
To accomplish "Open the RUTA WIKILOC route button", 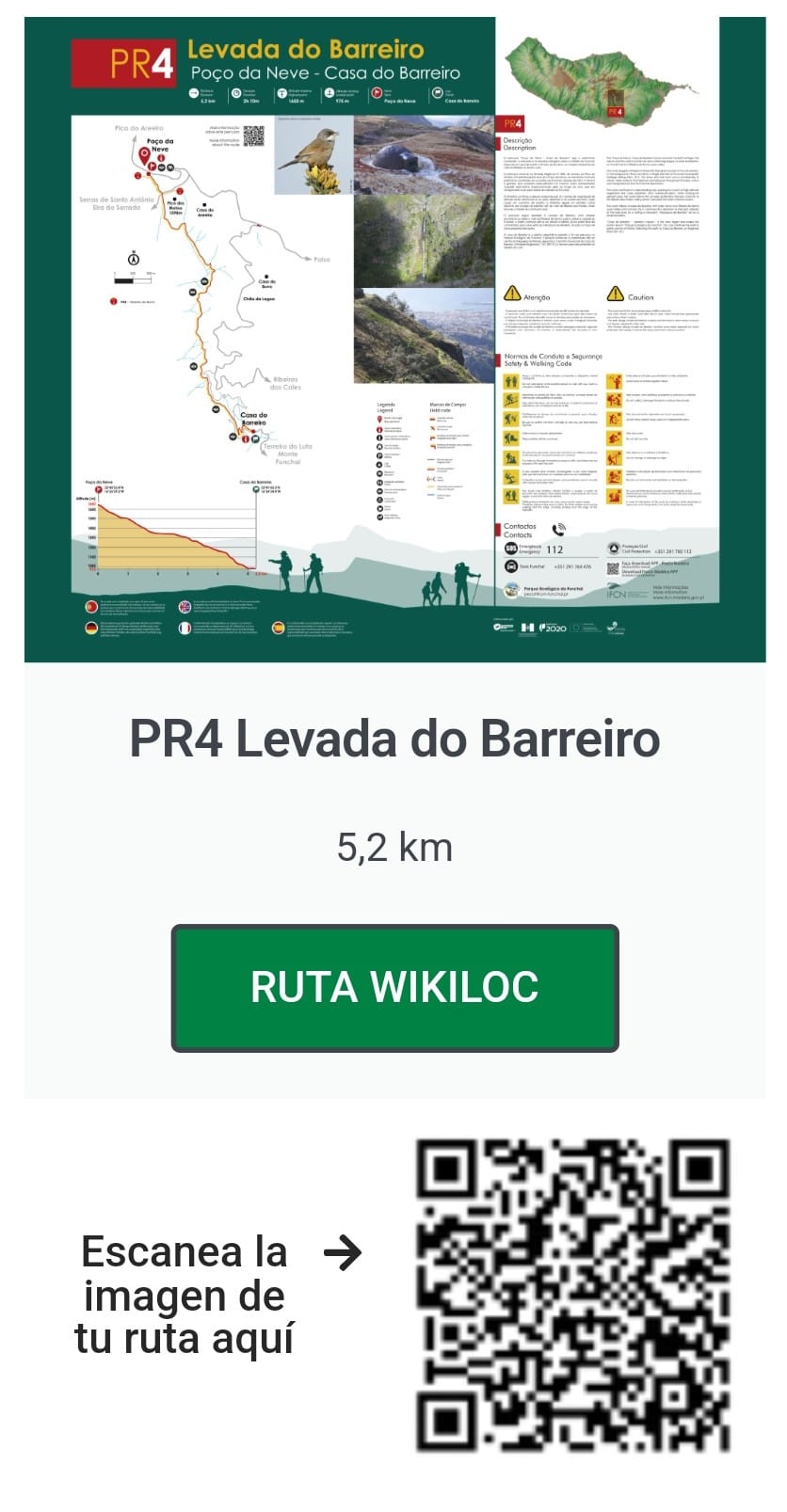I will [394, 987].
